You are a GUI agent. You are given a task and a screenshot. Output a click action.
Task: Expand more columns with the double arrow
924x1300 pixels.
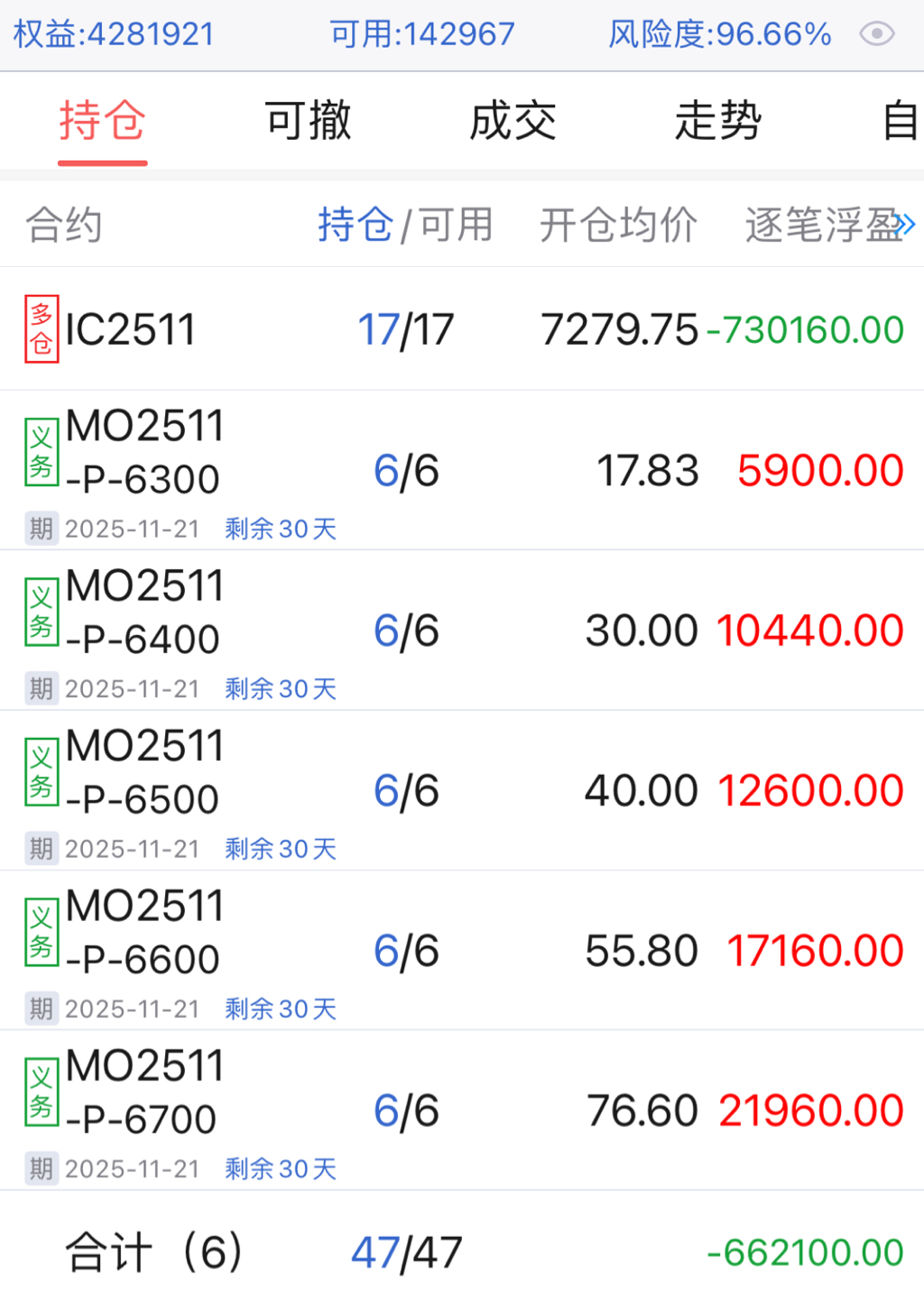pos(906,224)
